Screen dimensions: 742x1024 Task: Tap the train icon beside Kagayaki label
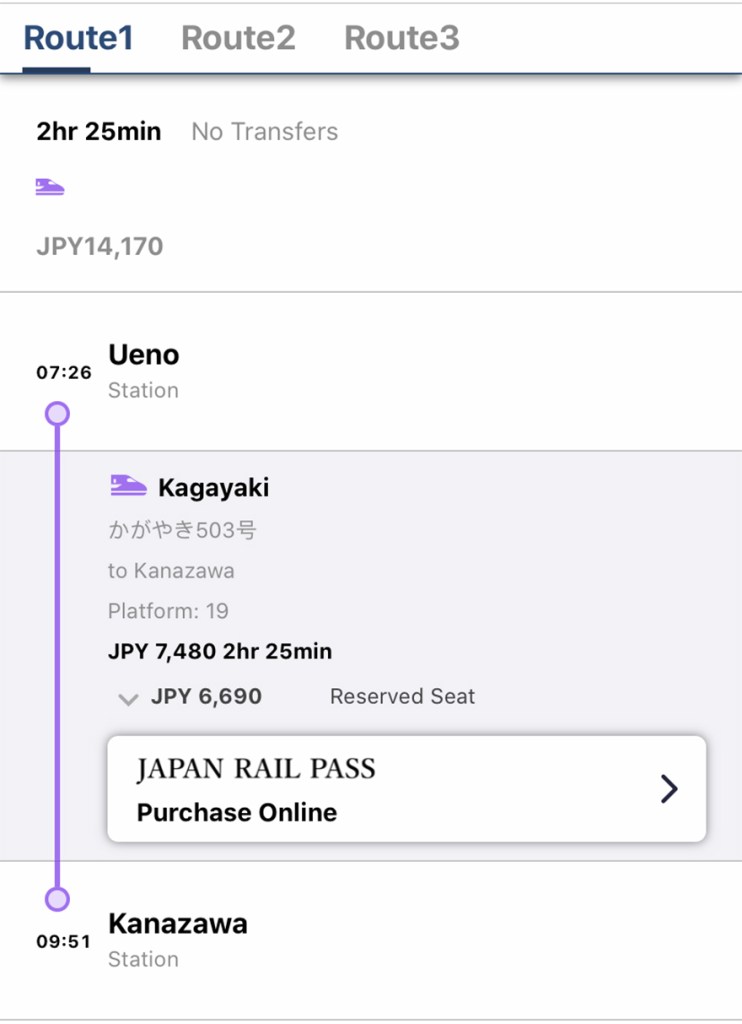pyautogui.click(x=127, y=485)
